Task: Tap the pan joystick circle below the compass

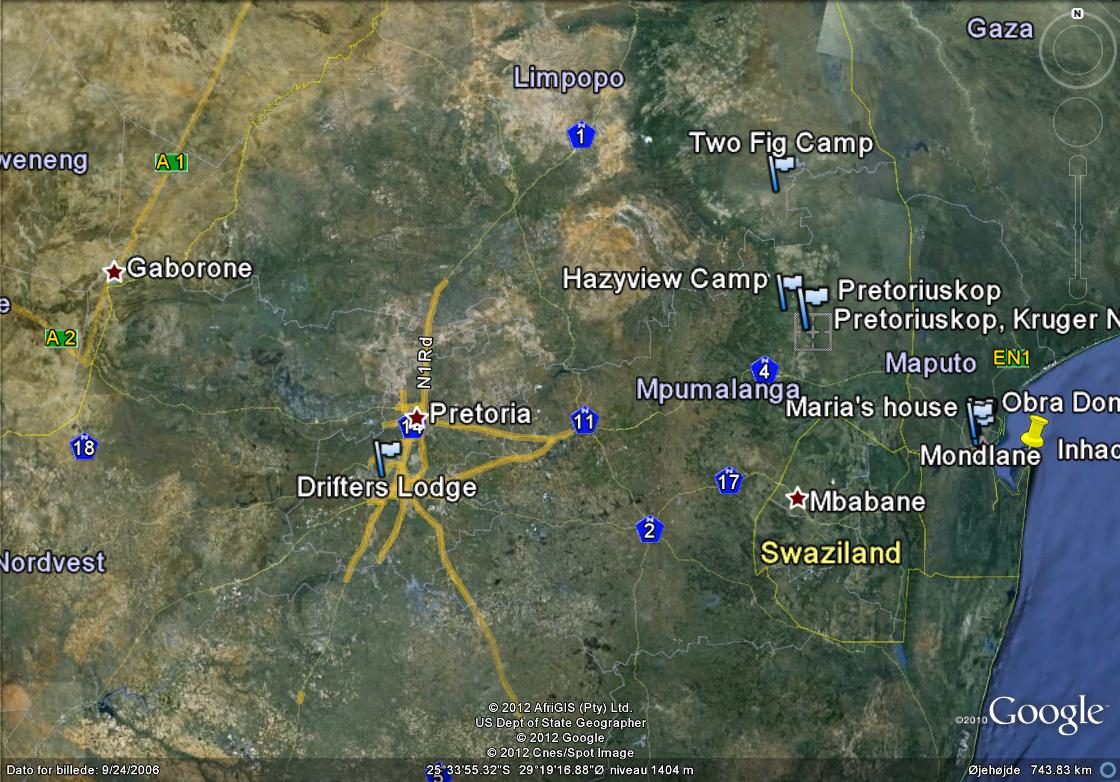Action: pos(1077,121)
